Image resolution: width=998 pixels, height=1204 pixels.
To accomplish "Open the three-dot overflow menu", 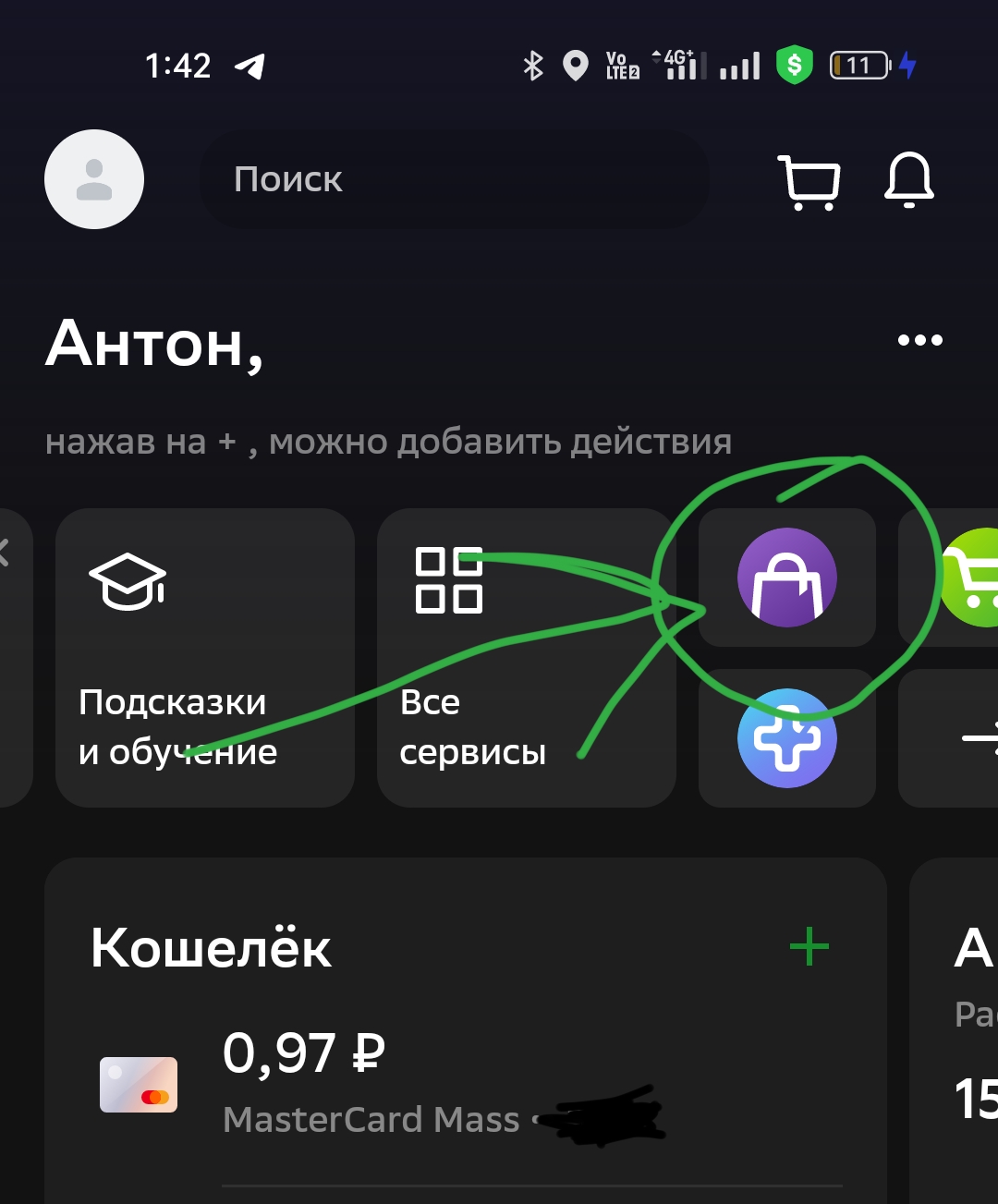I will (x=919, y=340).
